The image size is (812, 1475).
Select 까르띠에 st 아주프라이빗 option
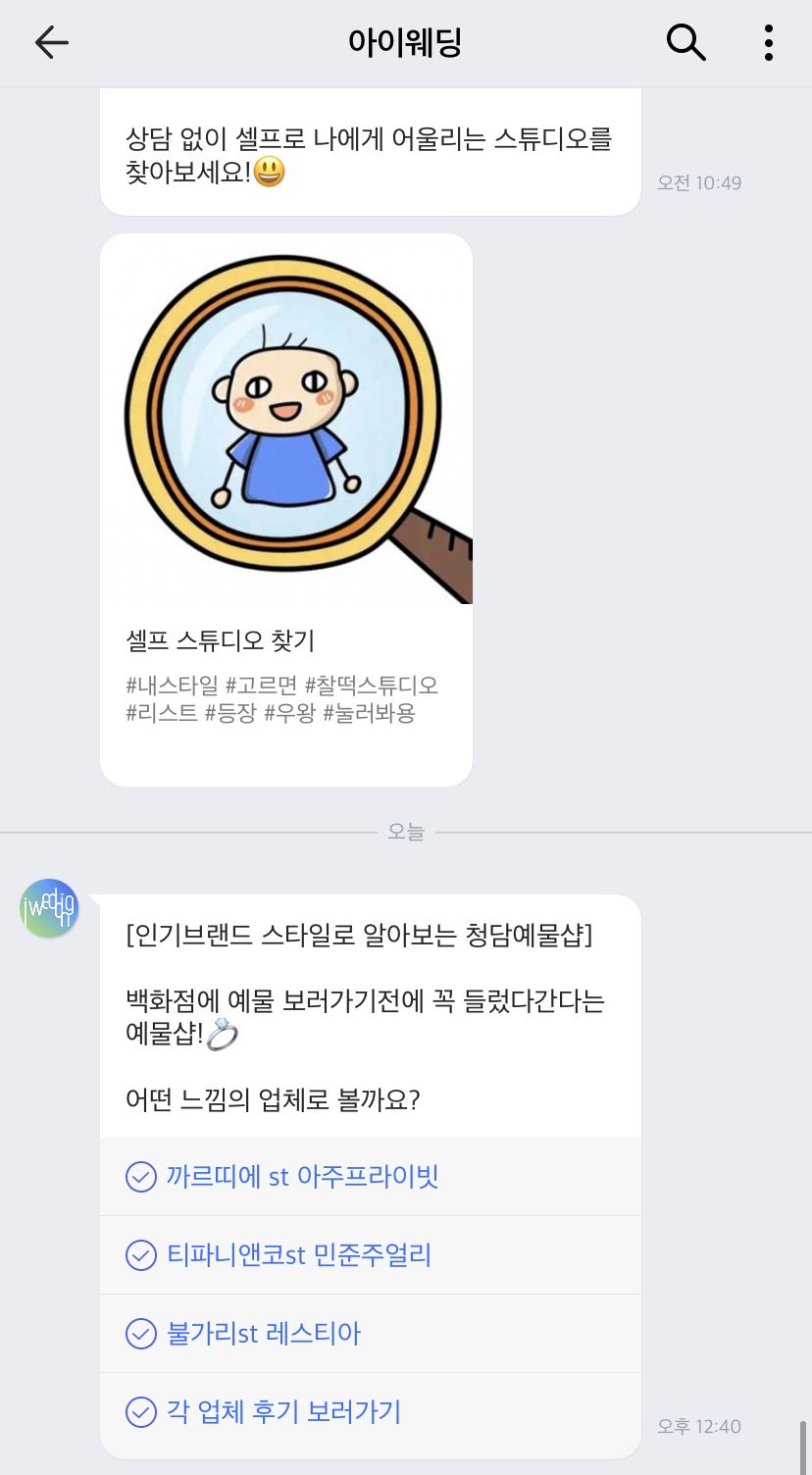coord(371,1176)
